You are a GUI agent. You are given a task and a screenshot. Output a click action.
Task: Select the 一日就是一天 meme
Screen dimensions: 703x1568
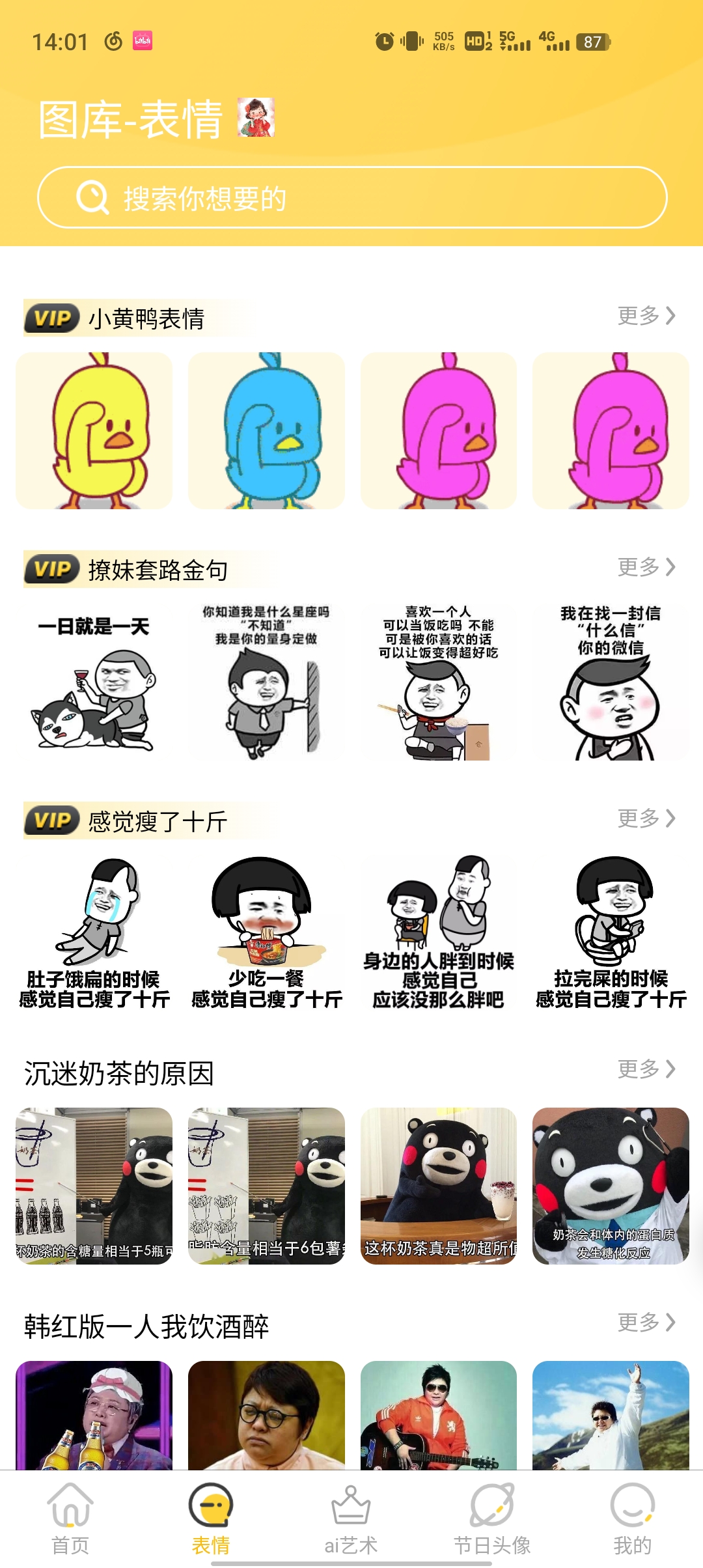click(x=94, y=682)
